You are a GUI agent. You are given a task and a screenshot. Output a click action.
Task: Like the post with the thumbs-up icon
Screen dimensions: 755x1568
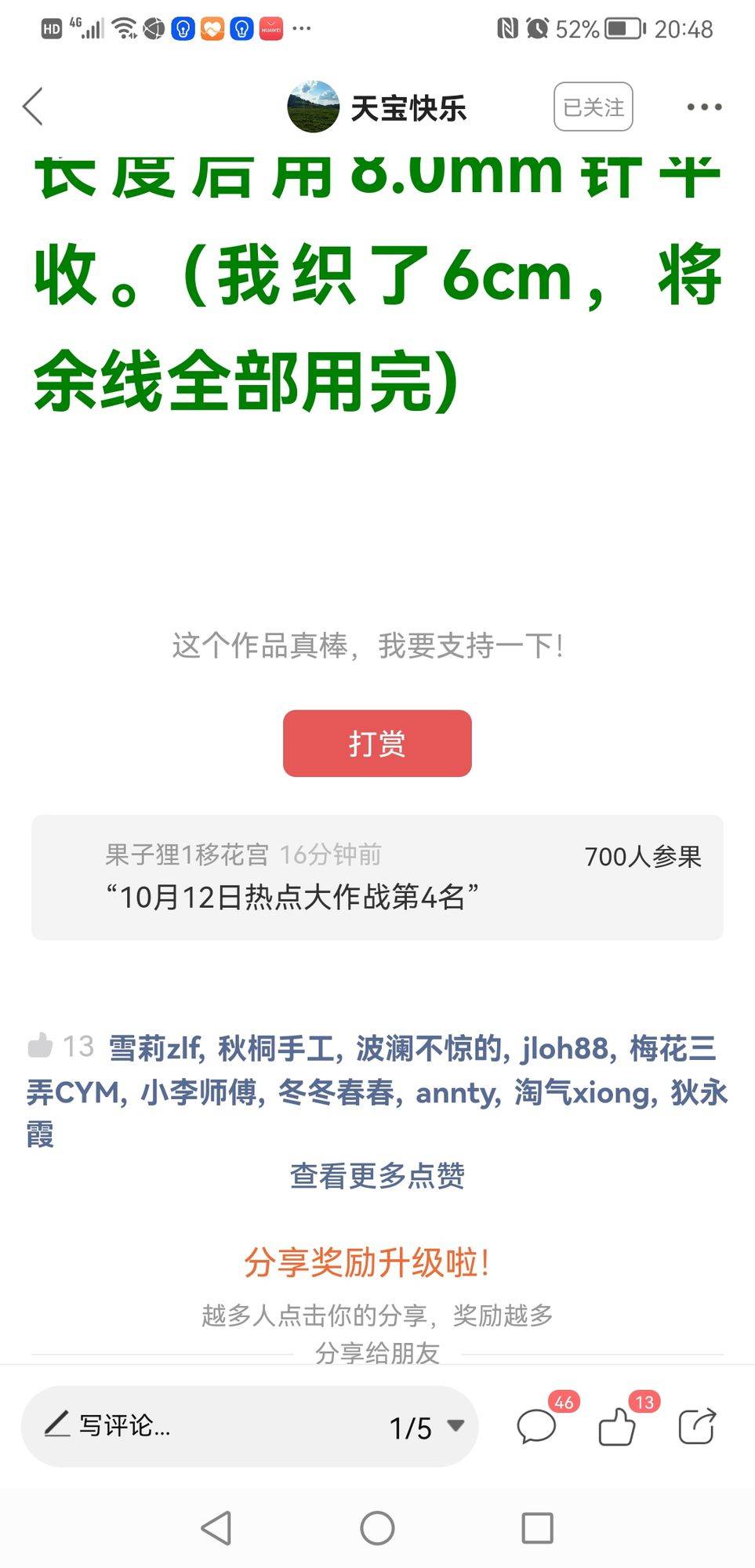click(x=617, y=1426)
